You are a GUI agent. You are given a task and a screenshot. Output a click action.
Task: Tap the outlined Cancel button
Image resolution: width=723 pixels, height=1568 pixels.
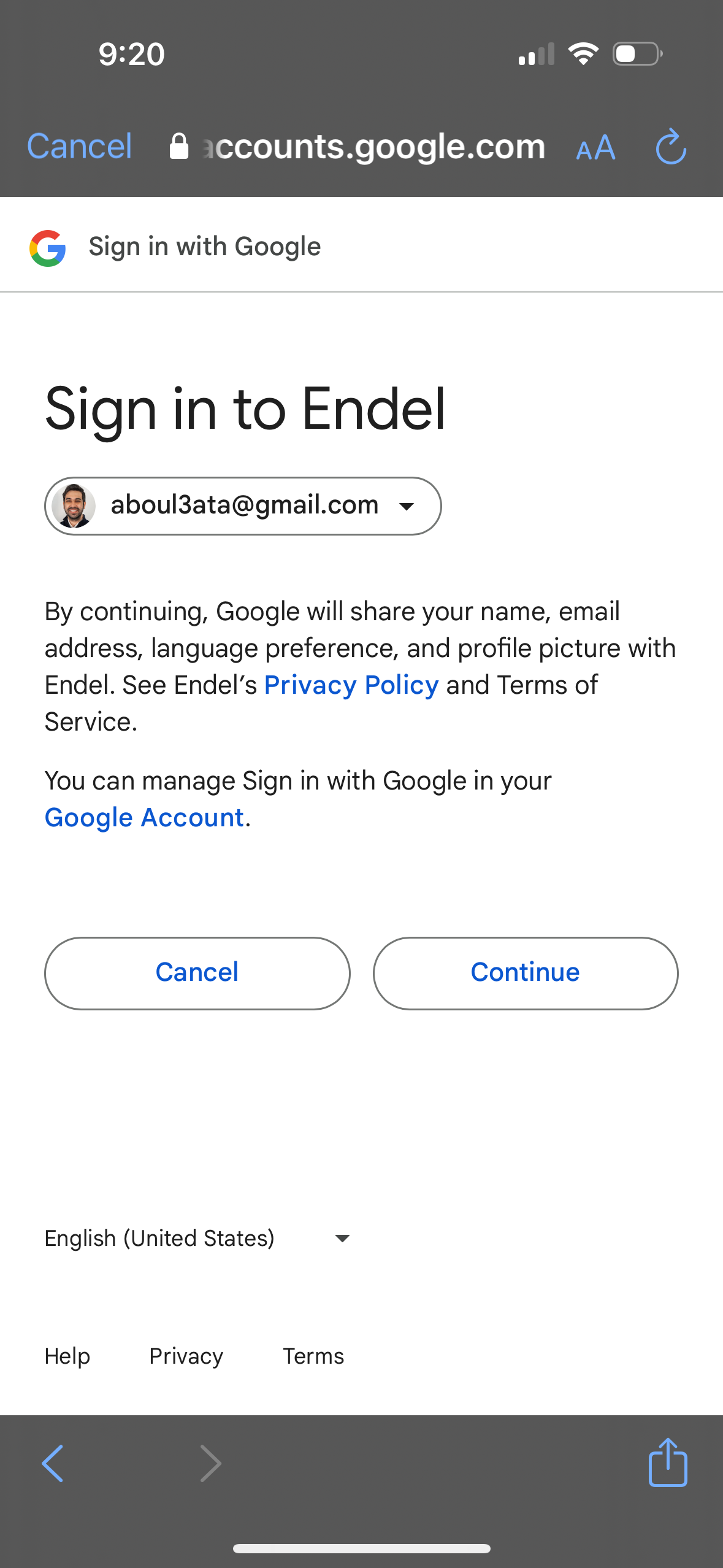pyautogui.click(x=197, y=973)
